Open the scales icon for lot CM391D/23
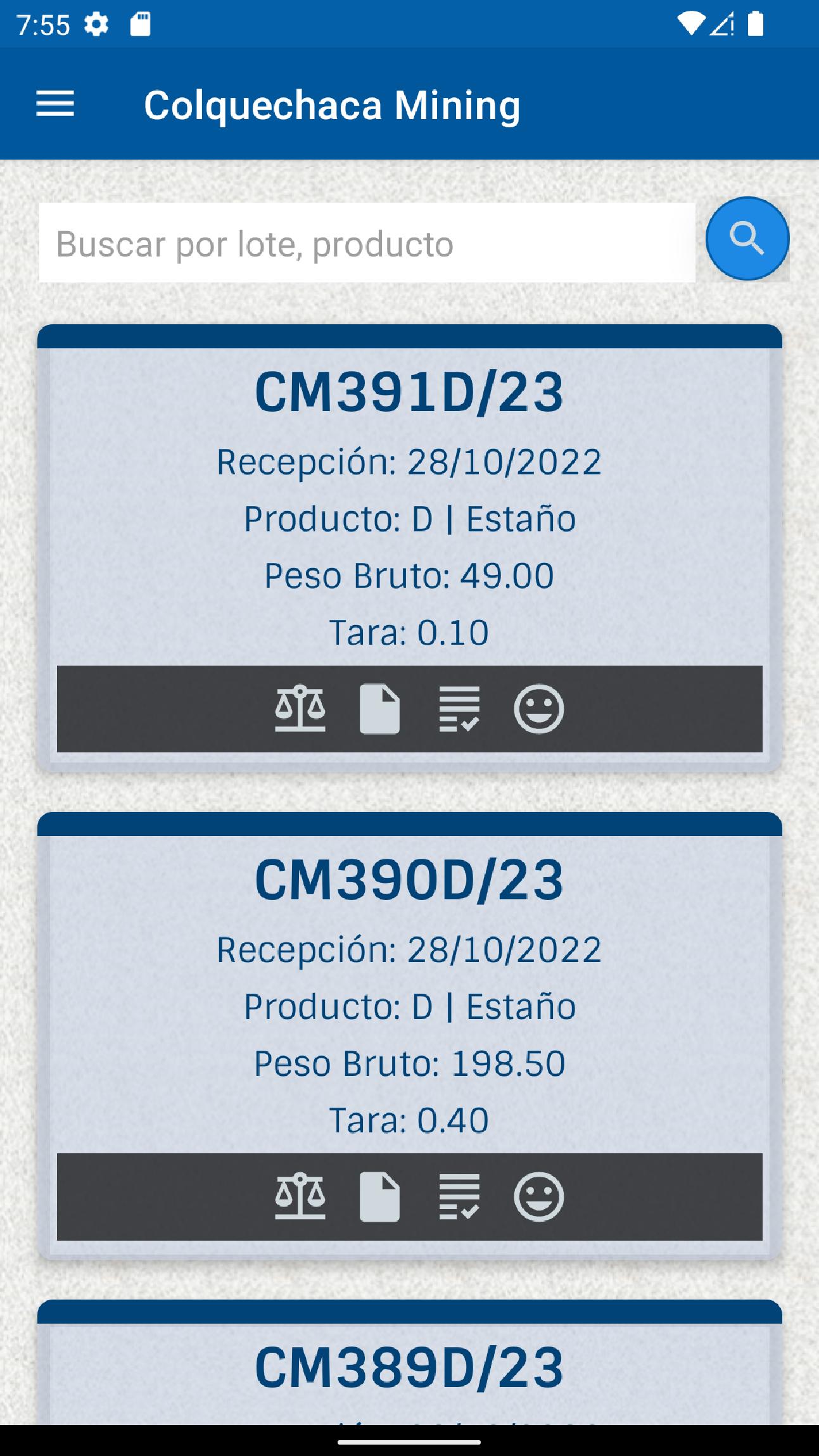819x1456 pixels. click(x=300, y=709)
